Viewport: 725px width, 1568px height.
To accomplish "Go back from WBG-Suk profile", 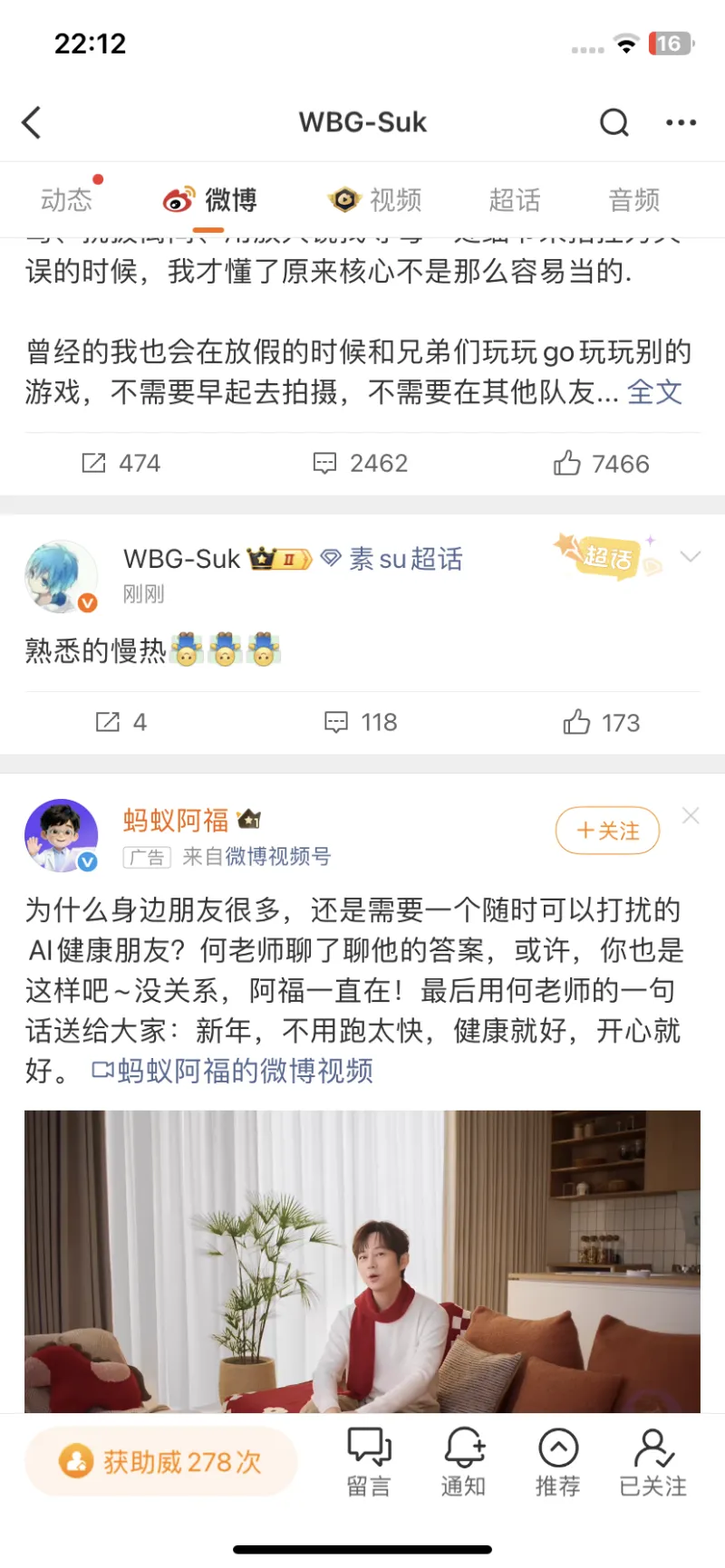I will pos(33,122).
